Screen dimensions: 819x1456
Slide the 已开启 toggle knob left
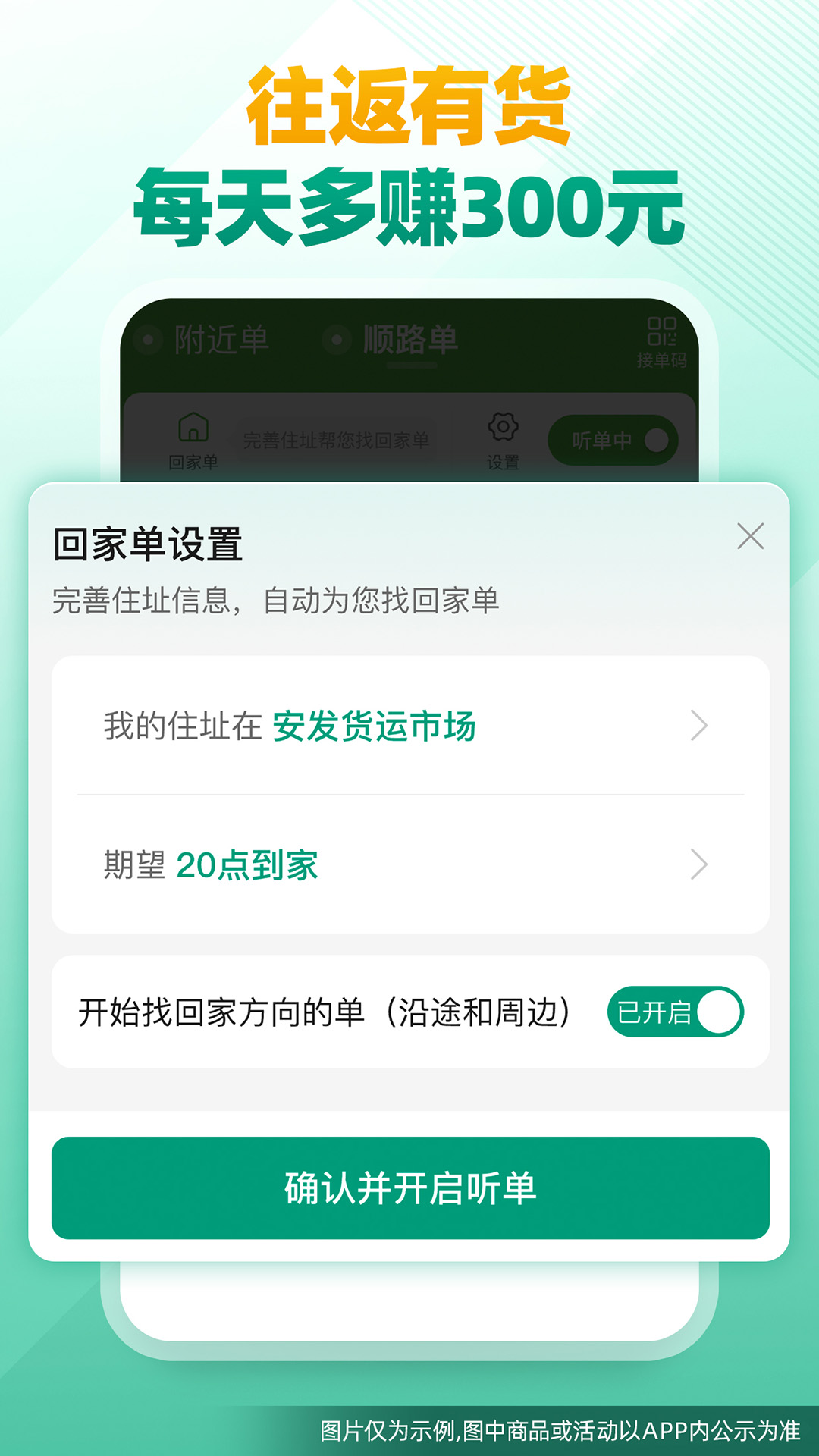pyautogui.click(x=721, y=1011)
